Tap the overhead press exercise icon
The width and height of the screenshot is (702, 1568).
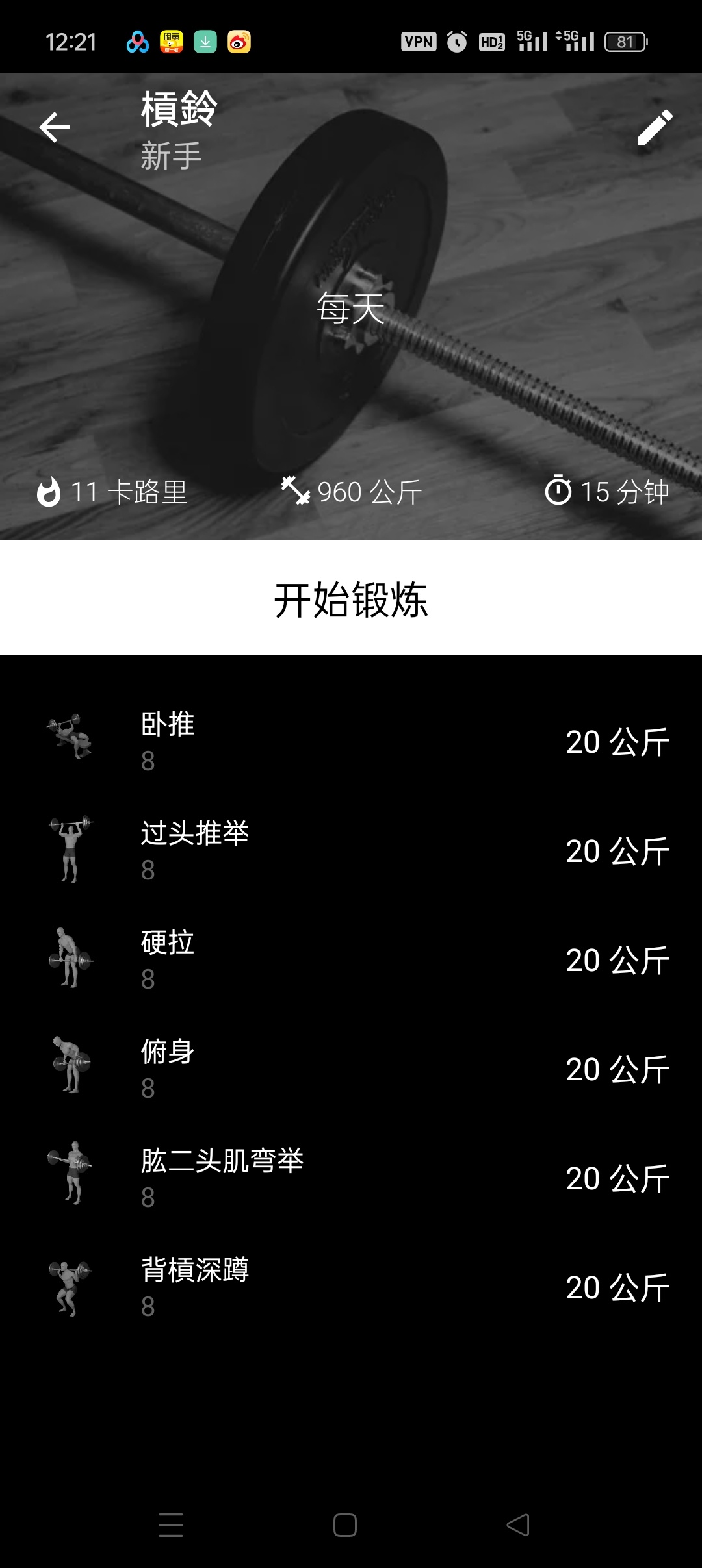pyautogui.click(x=70, y=850)
